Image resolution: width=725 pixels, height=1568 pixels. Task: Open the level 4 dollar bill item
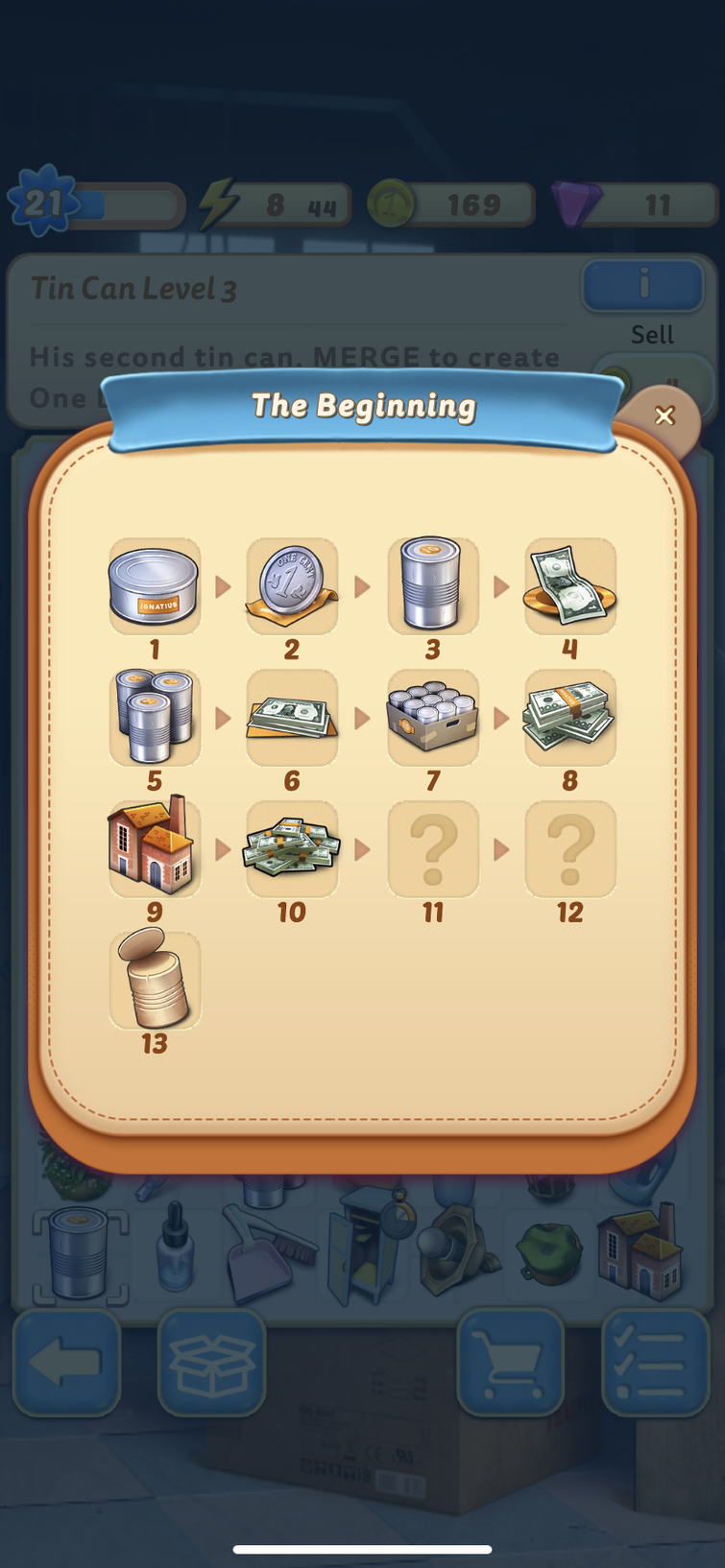click(570, 586)
